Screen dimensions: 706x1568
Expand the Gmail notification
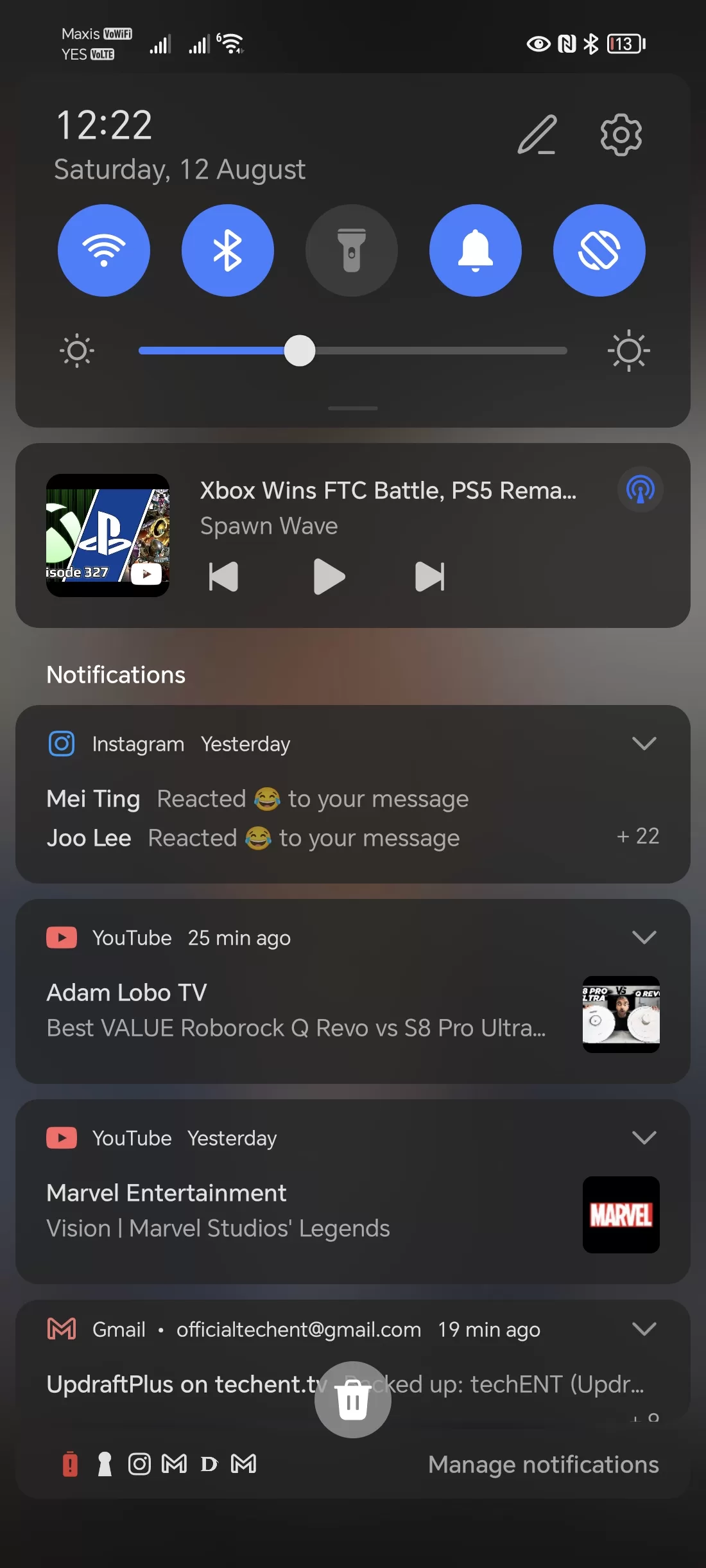pyautogui.click(x=644, y=1329)
